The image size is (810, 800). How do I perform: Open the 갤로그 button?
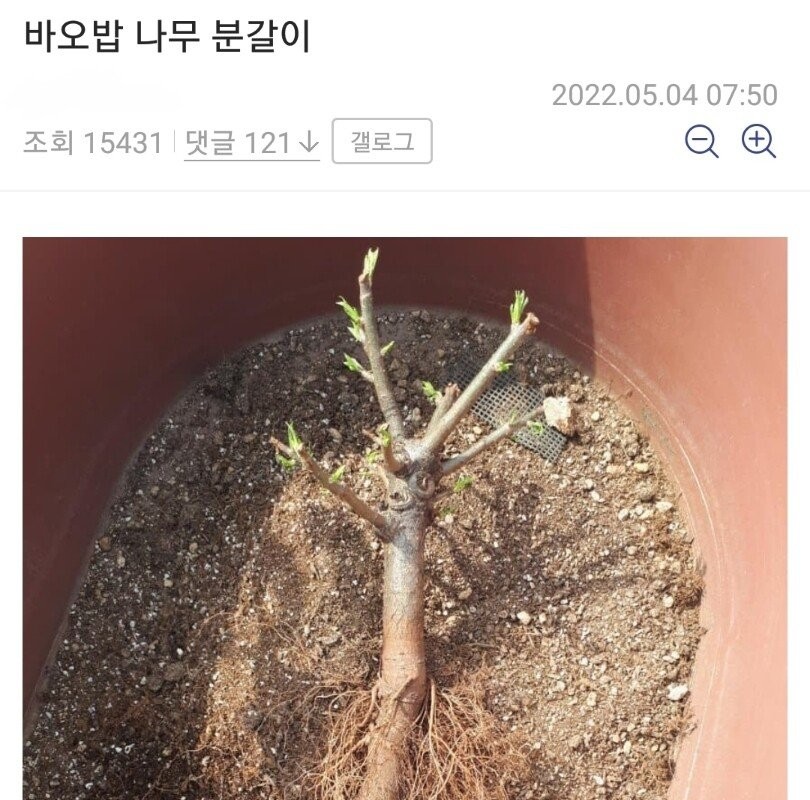[382, 141]
